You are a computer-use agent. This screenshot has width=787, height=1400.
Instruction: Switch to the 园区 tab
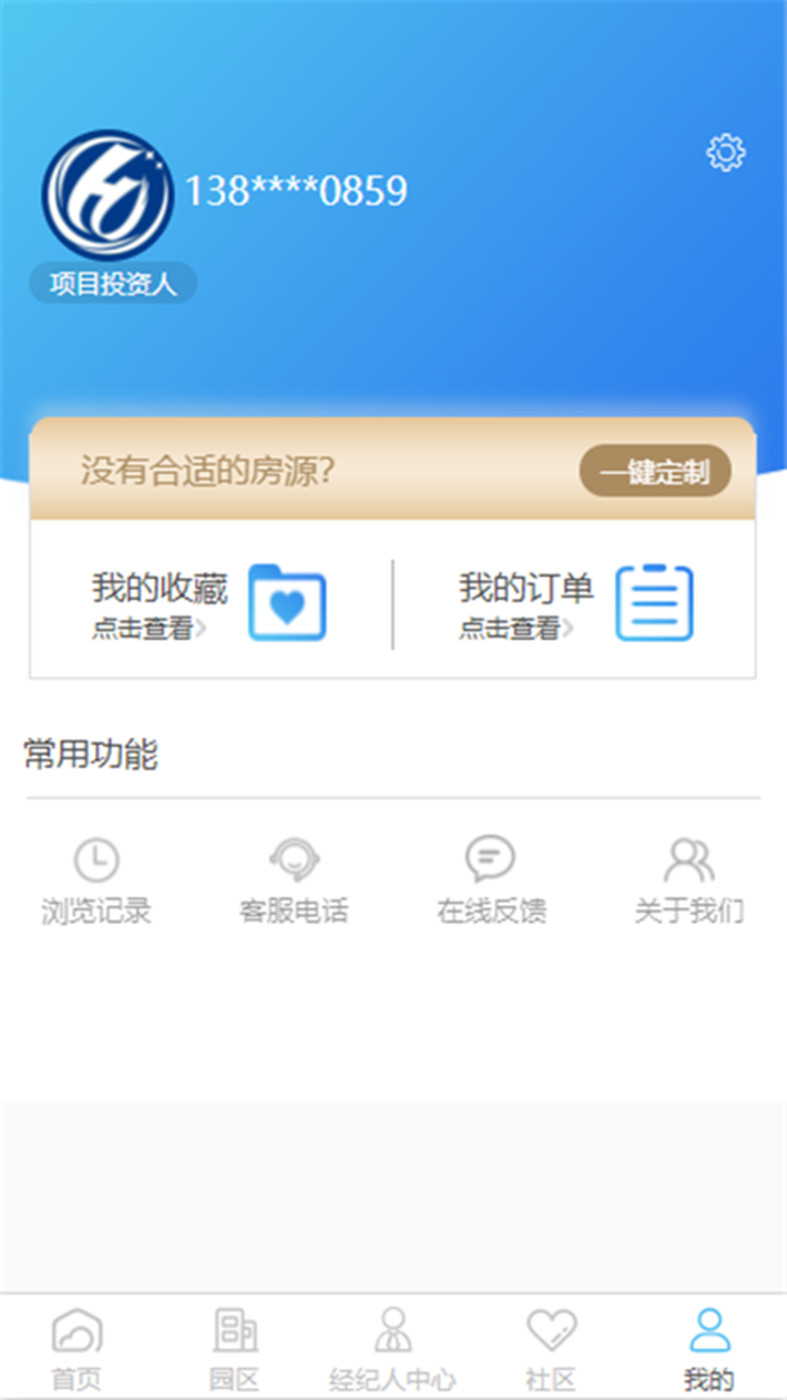click(x=235, y=1349)
